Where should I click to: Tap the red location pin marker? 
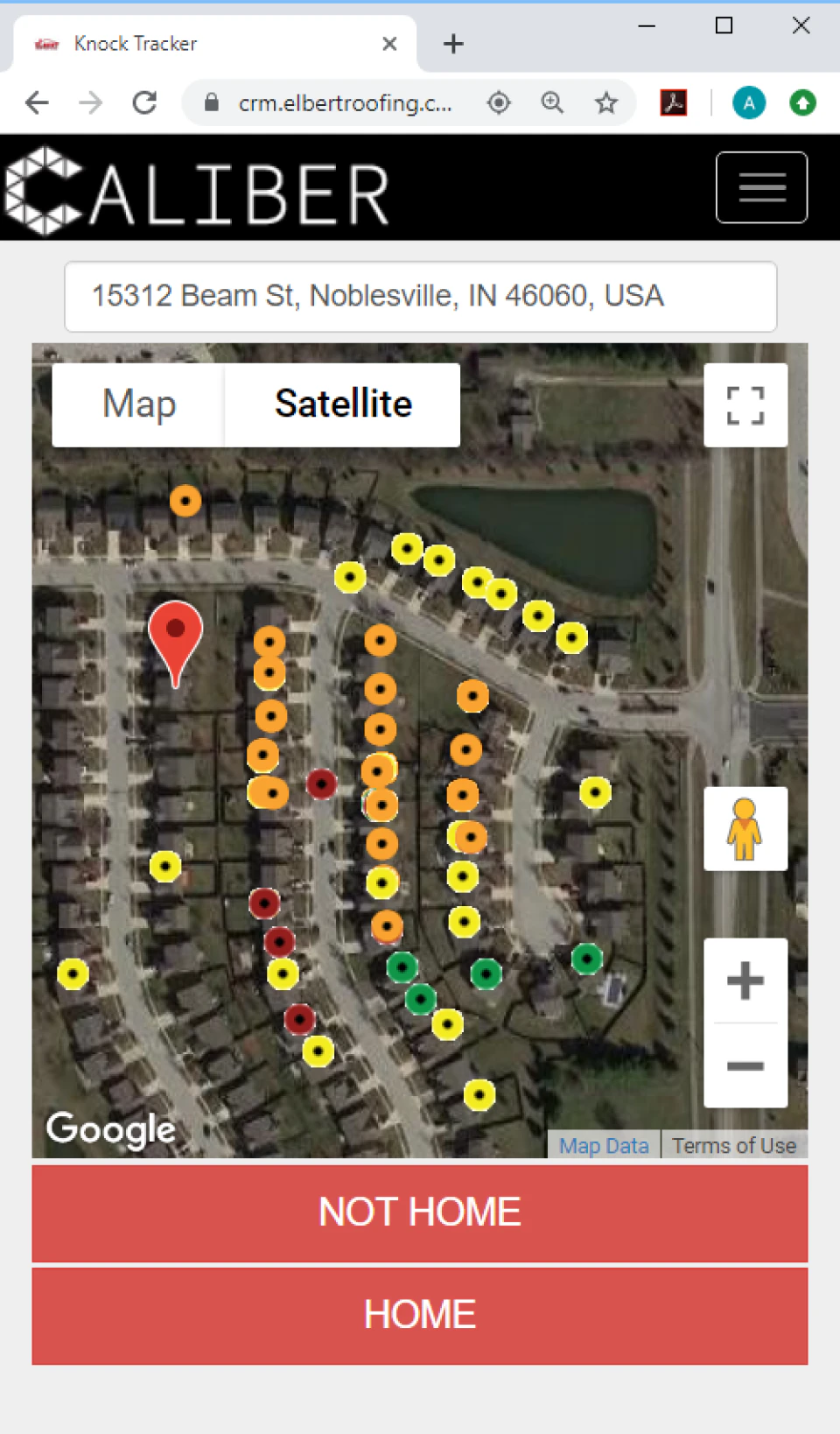pos(176,635)
